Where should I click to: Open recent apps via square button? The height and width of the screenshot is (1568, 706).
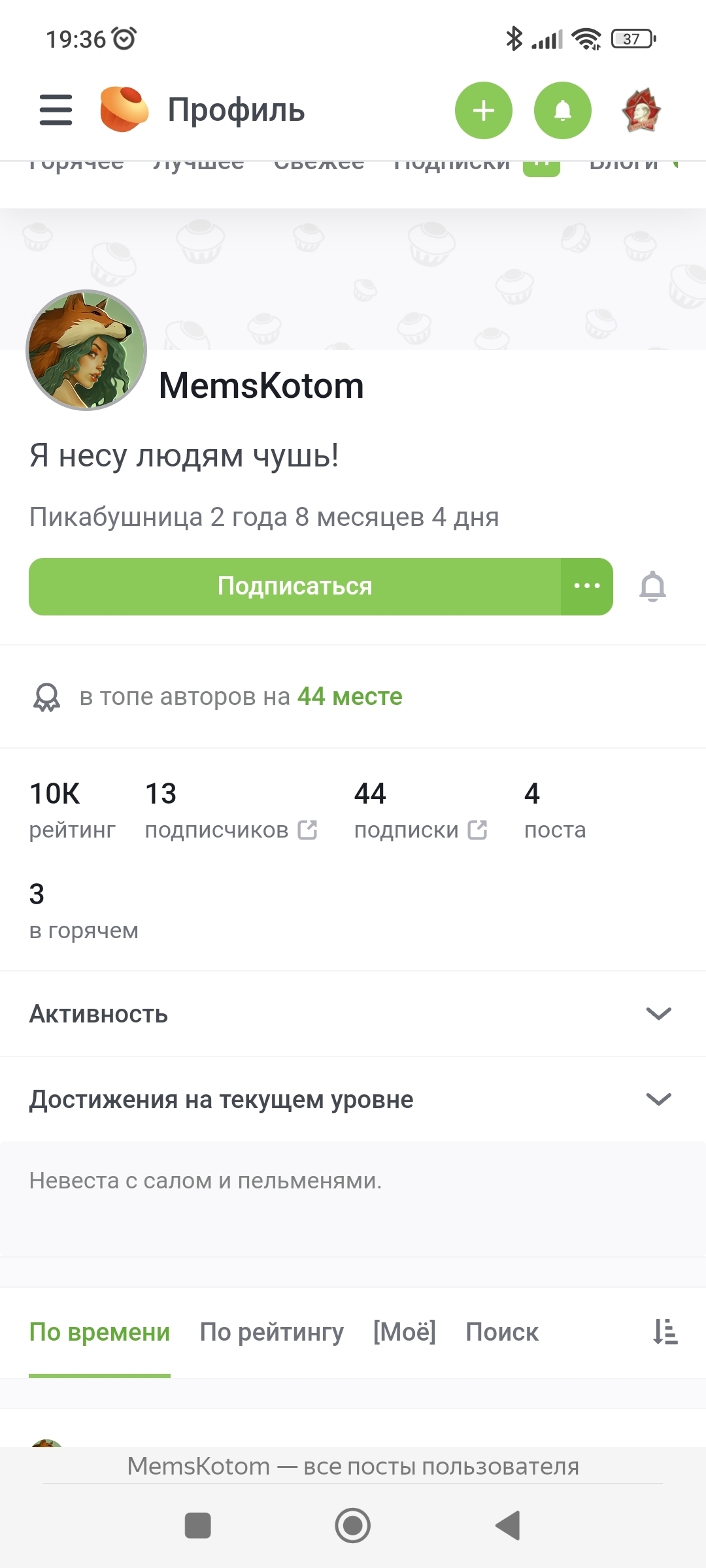pyautogui.click(x=198, y=1526)
